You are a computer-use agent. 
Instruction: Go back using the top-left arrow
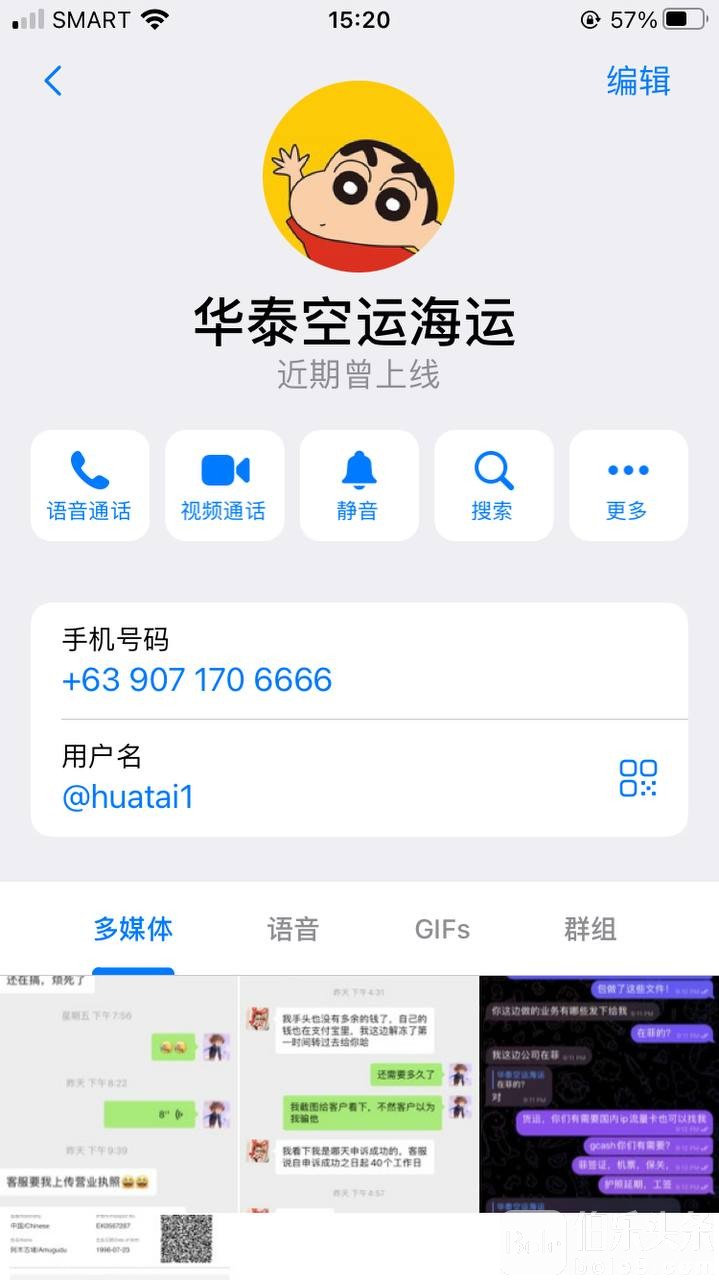(x=54, y=81)
